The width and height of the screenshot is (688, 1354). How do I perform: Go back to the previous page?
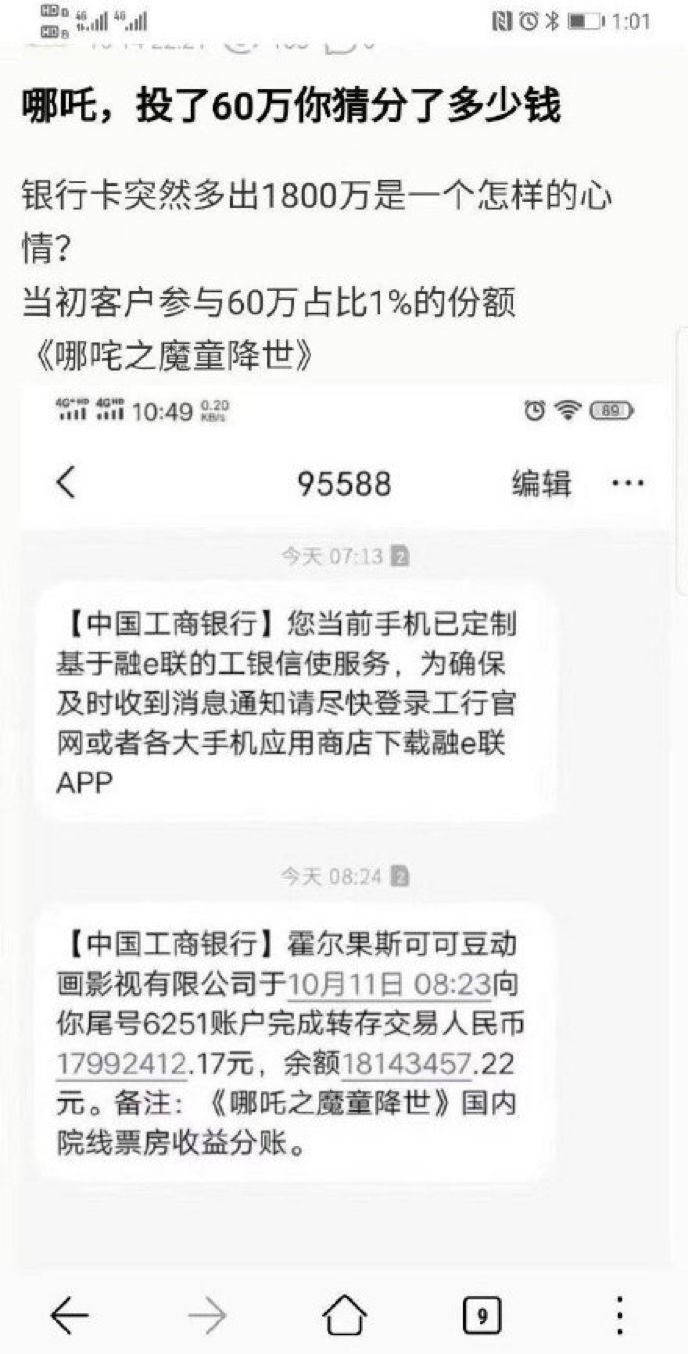click(69, 1315)
